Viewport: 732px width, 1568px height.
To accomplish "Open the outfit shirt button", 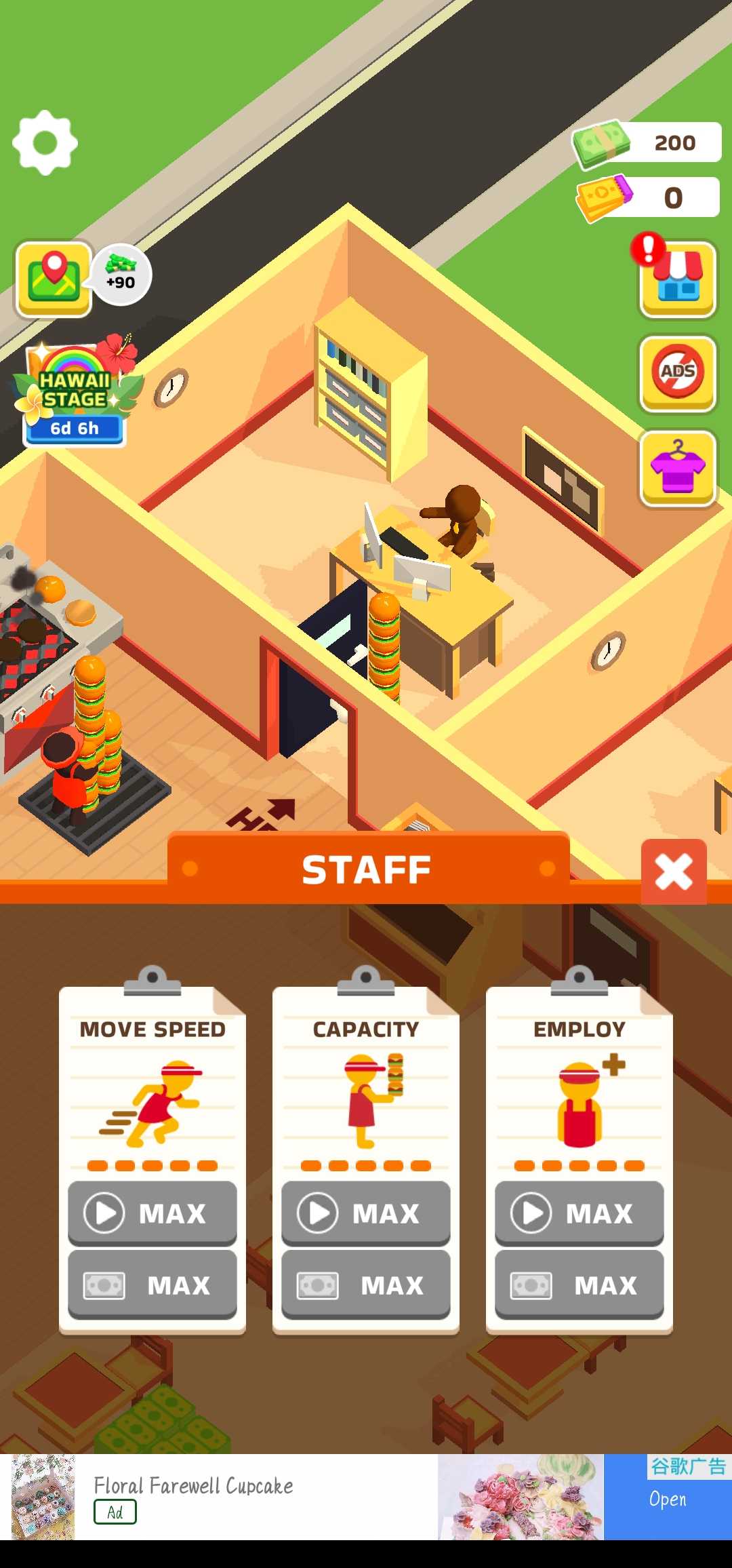I will (x=677, y=468).
